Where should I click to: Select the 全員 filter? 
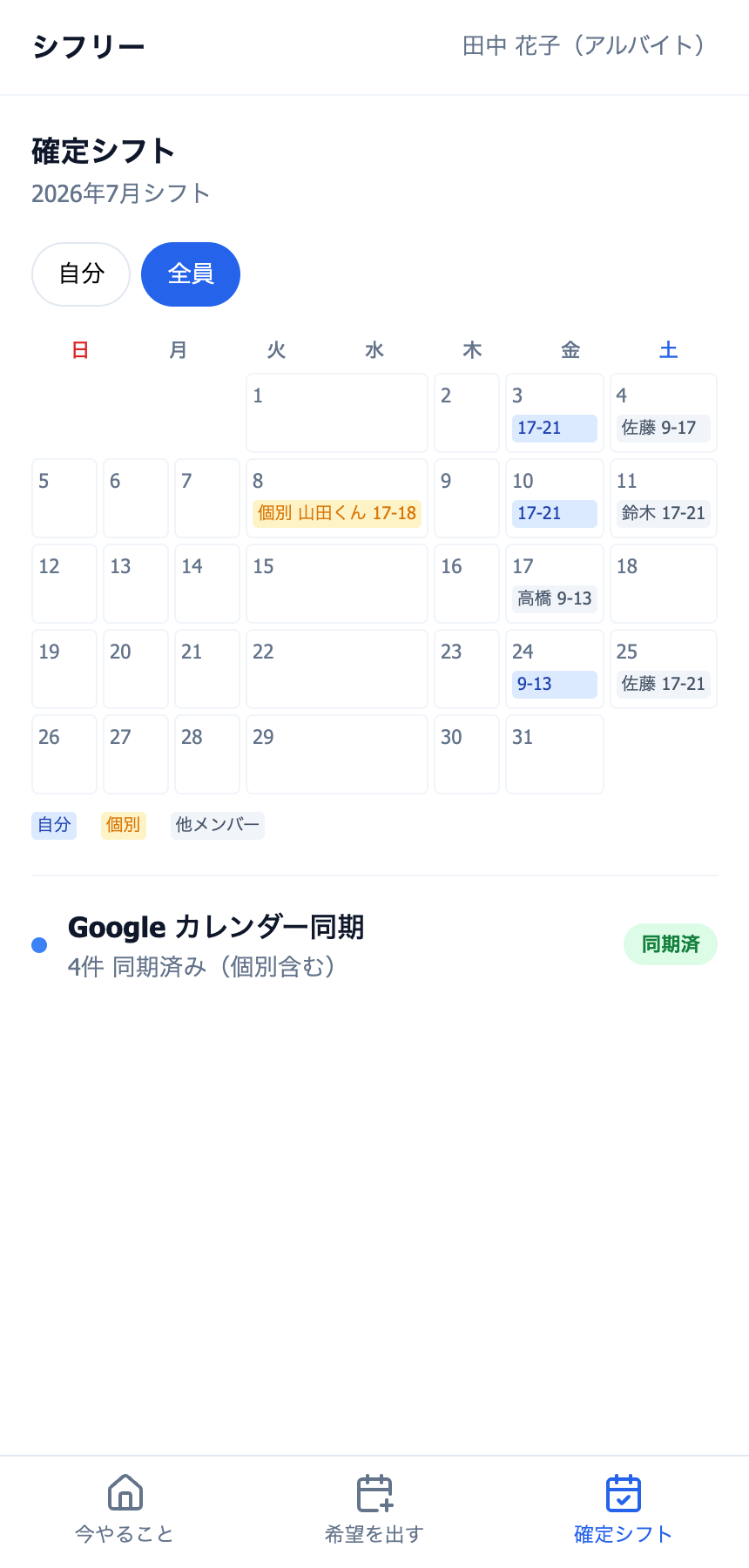[191, 274]
